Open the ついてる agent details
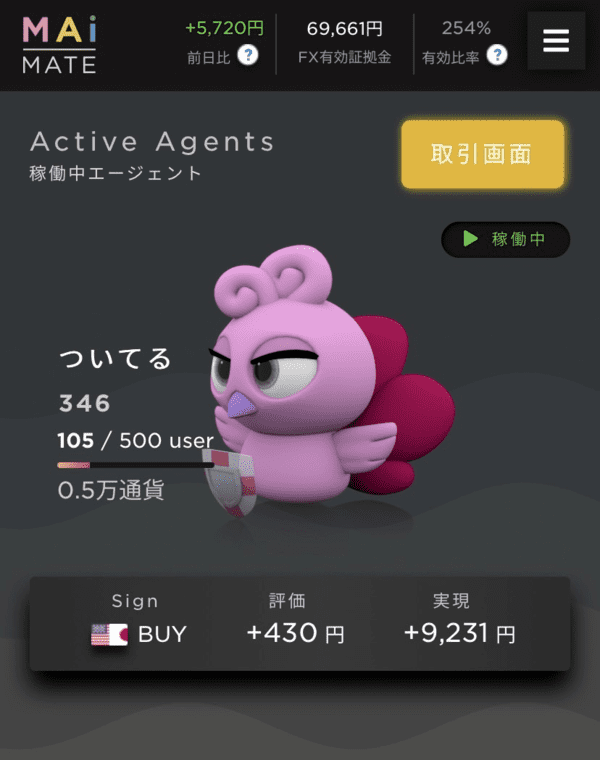Image resolution: width=600 pixels, height=760 pixels. (115, 359)
